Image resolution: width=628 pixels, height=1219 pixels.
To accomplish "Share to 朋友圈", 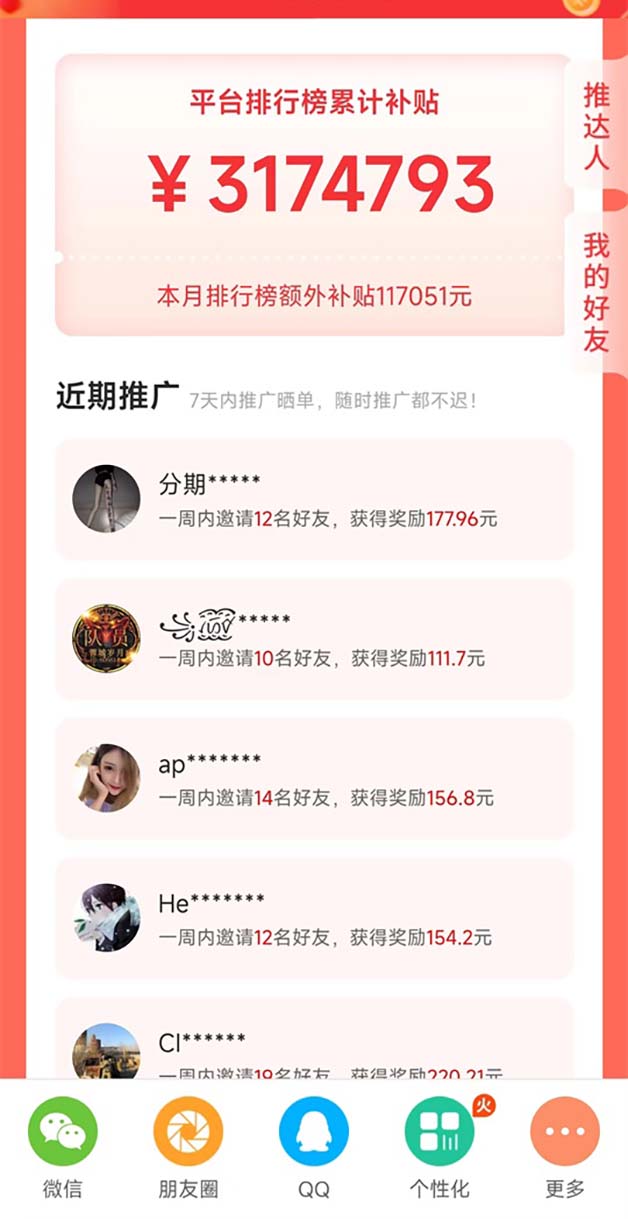I will click(188, 1133).
